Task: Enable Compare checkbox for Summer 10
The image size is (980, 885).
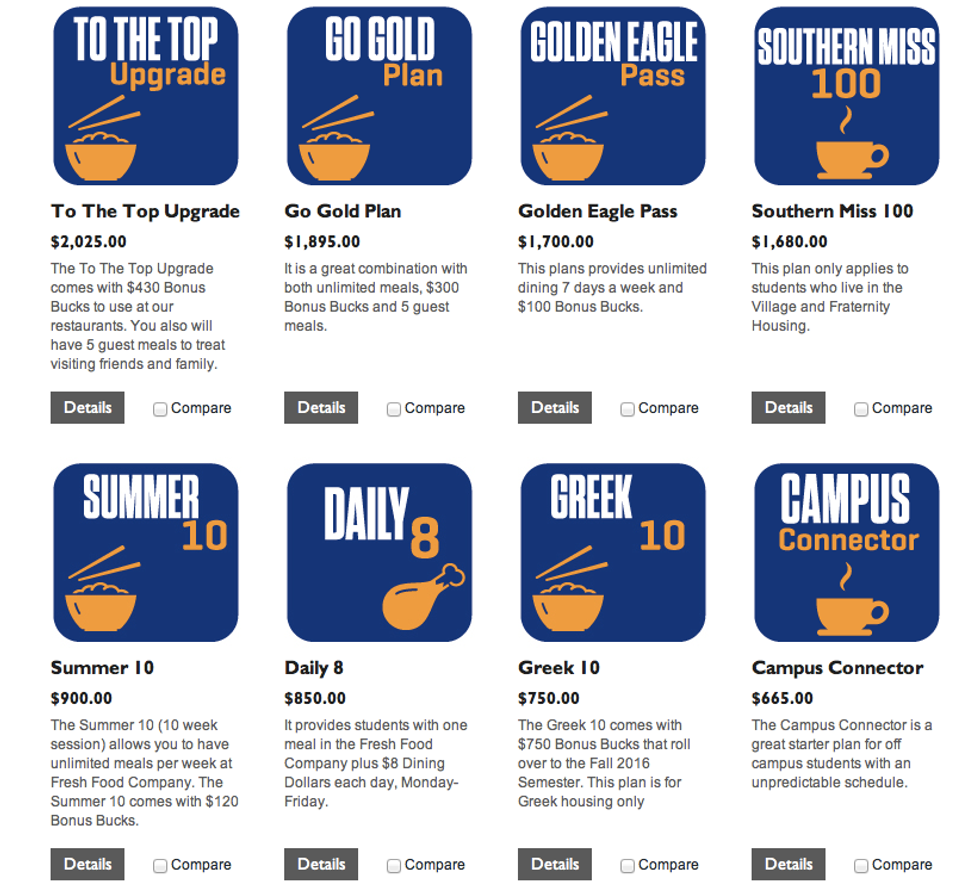Action: click(160, 866)
